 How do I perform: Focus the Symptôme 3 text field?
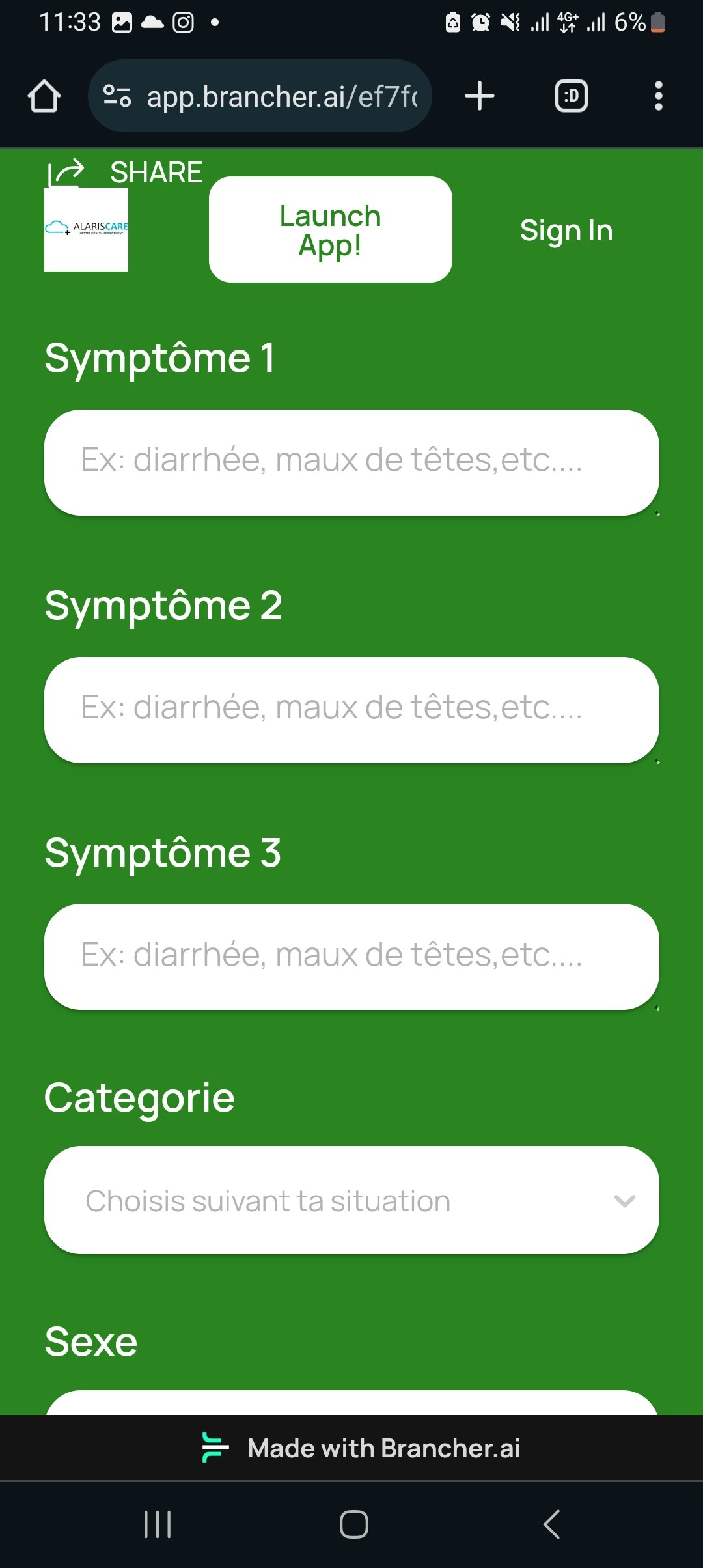(x=351, y=957)
